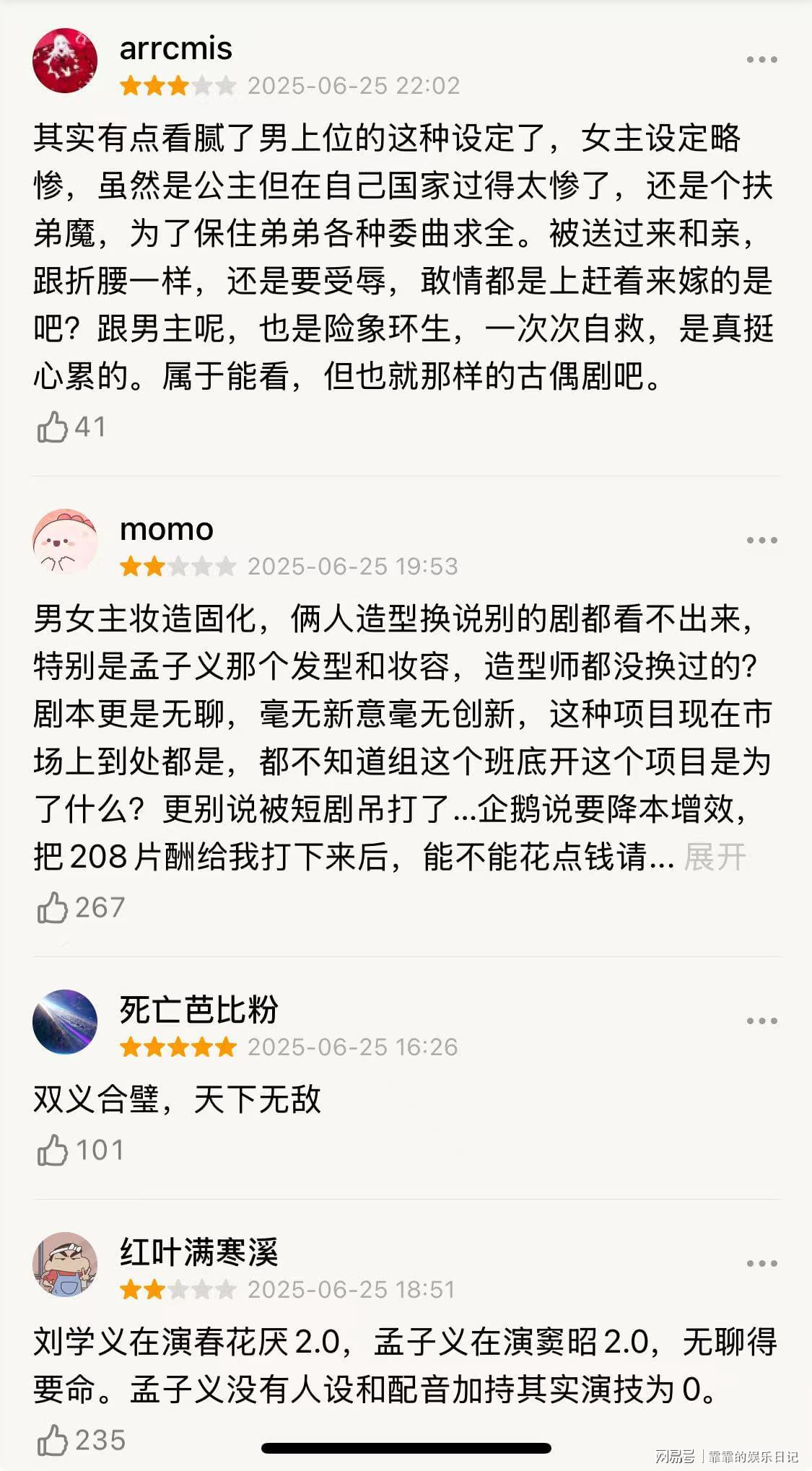
Task: Open arrcmis's profile avatar
Action: 65,61
